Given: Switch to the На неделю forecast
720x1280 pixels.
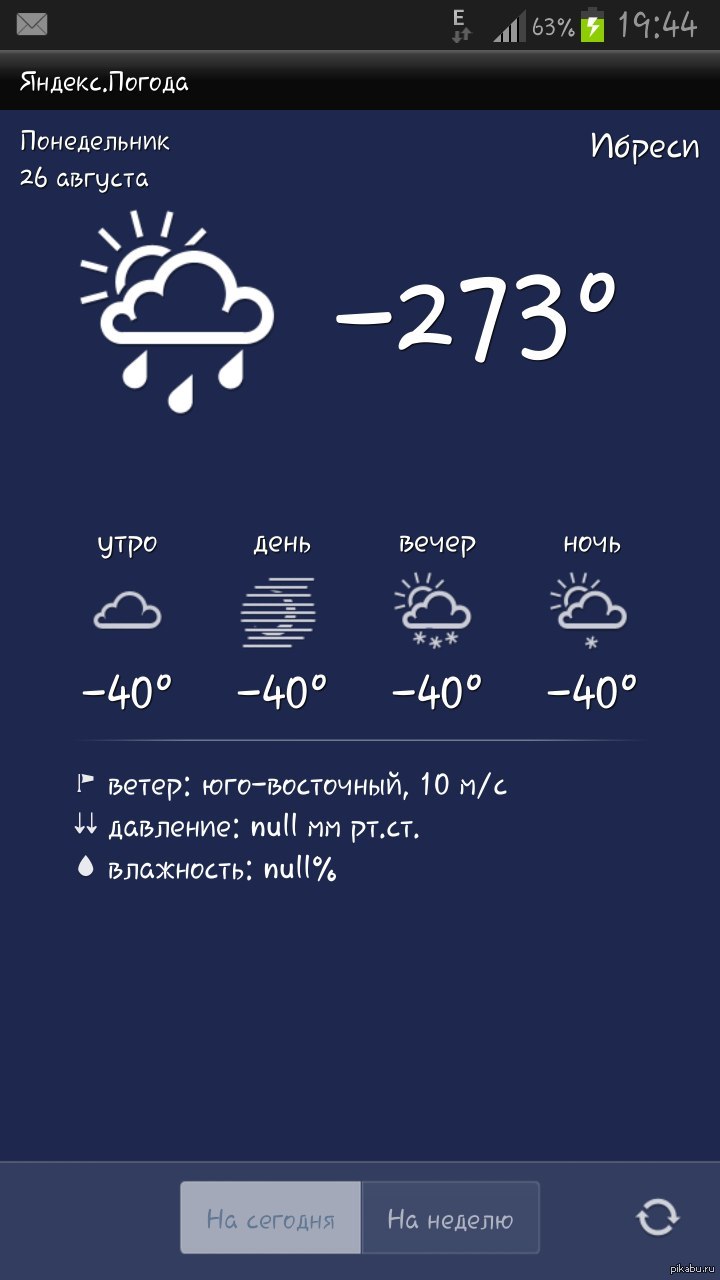Looking at the screenshot, I should point(450,1218).
